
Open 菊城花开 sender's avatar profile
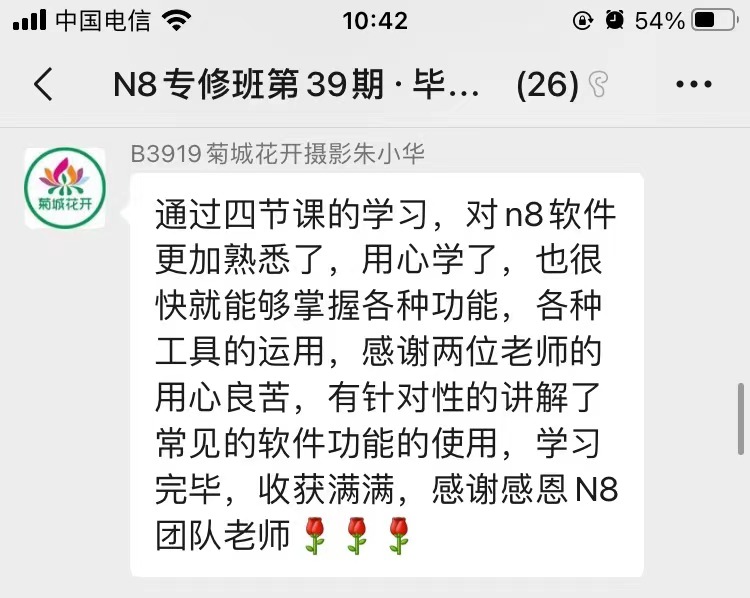point(65,187)
